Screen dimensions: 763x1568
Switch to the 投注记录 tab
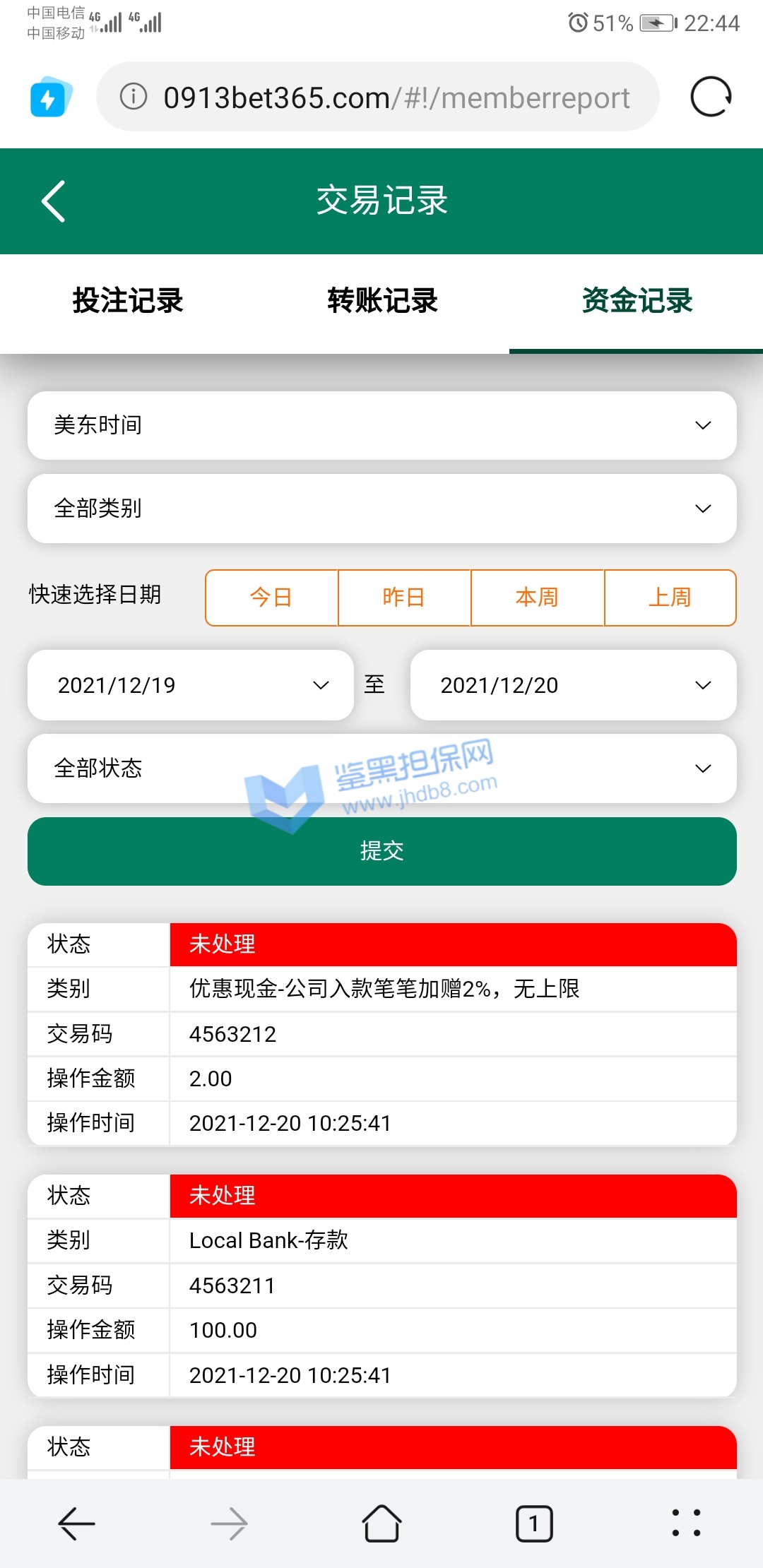(128, 301)
